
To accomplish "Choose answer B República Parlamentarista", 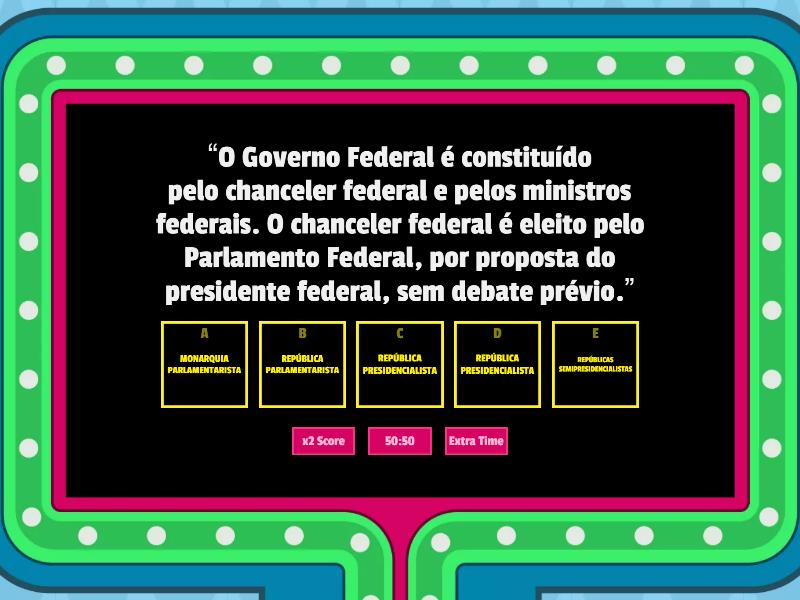I will point(302,364).
